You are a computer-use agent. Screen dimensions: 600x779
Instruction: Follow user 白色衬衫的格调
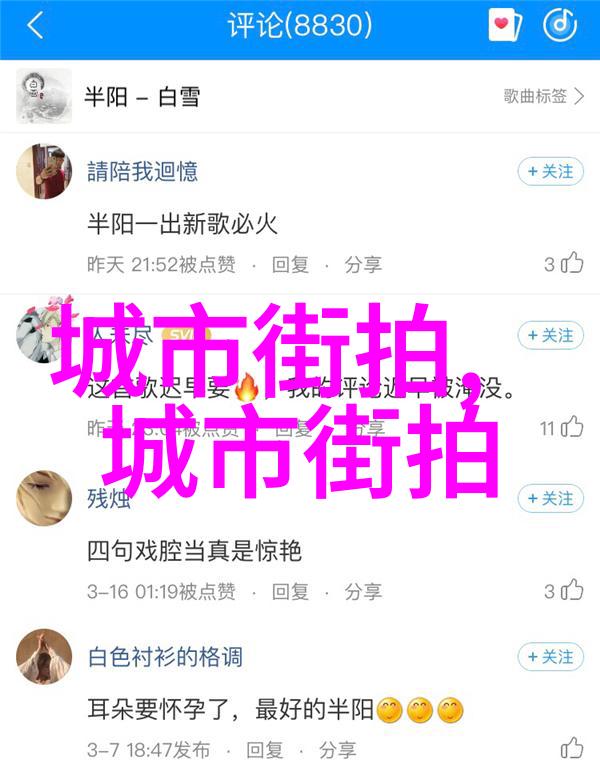click(x=550, y=657)
